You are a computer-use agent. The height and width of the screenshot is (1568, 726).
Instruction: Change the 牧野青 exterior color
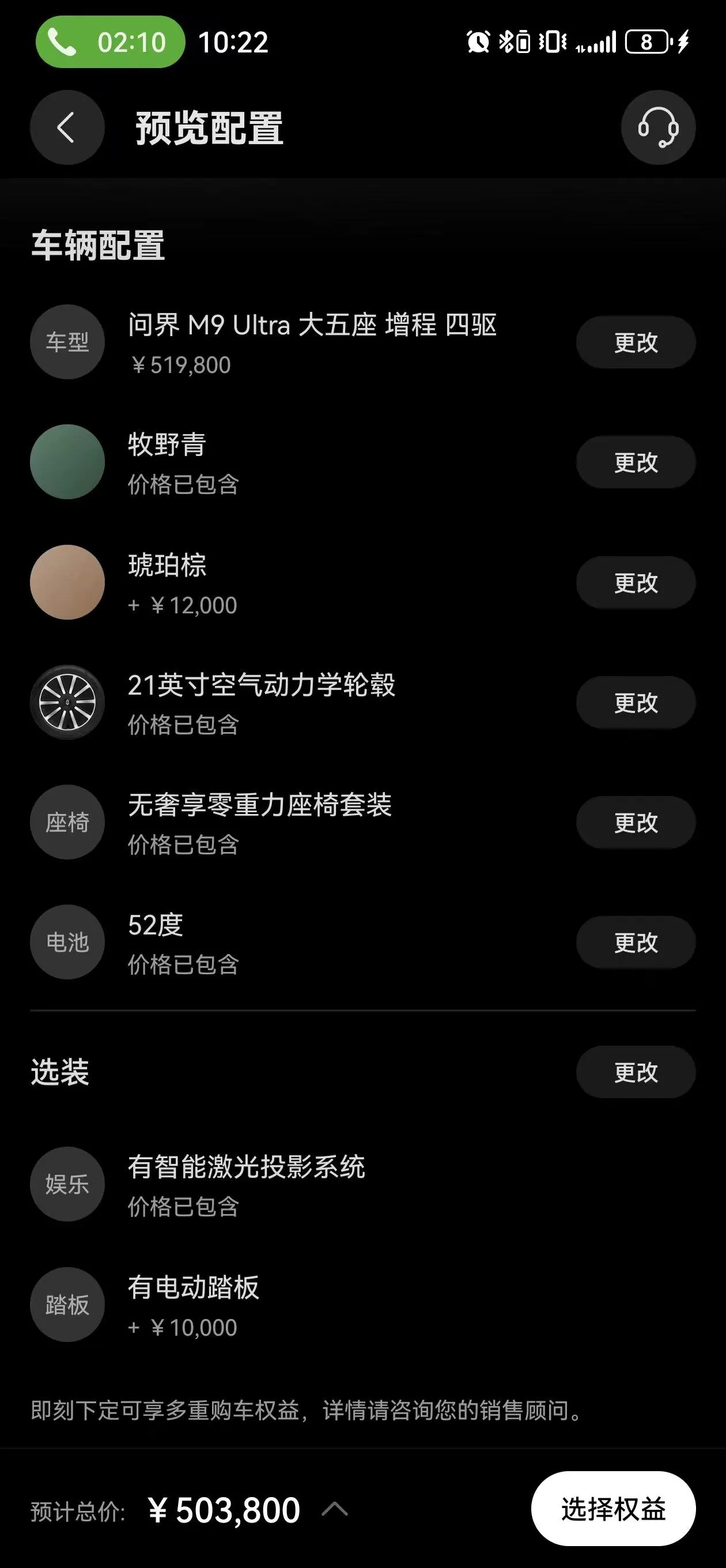tap(636, 462)
